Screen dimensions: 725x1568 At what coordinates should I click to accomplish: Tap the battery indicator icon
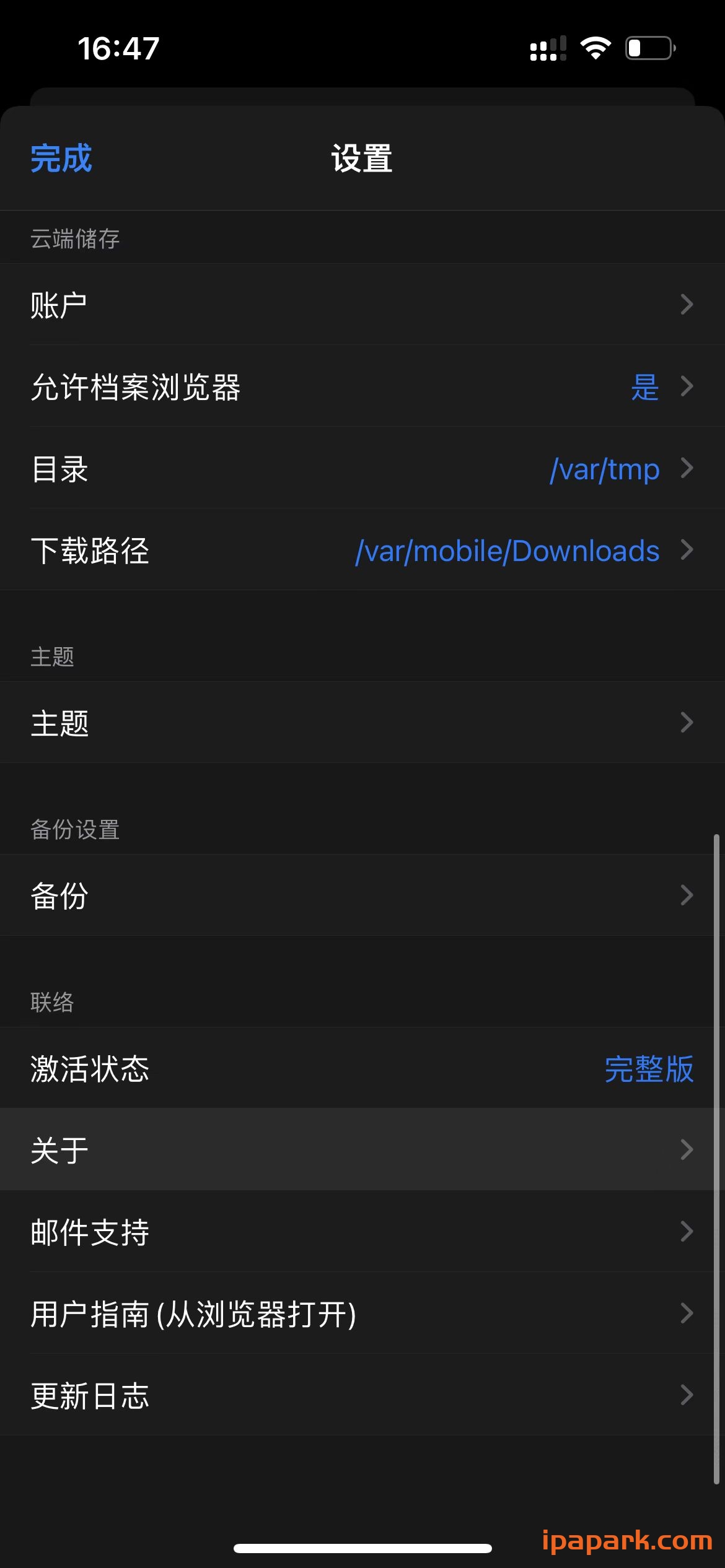click(x=647, y=47)
